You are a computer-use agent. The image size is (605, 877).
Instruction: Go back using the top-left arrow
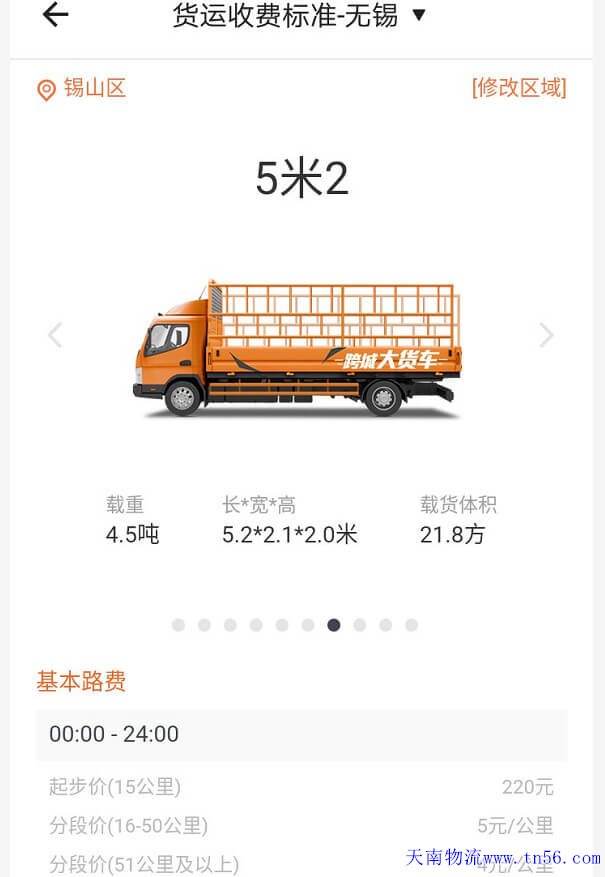(x=56, y=15)
